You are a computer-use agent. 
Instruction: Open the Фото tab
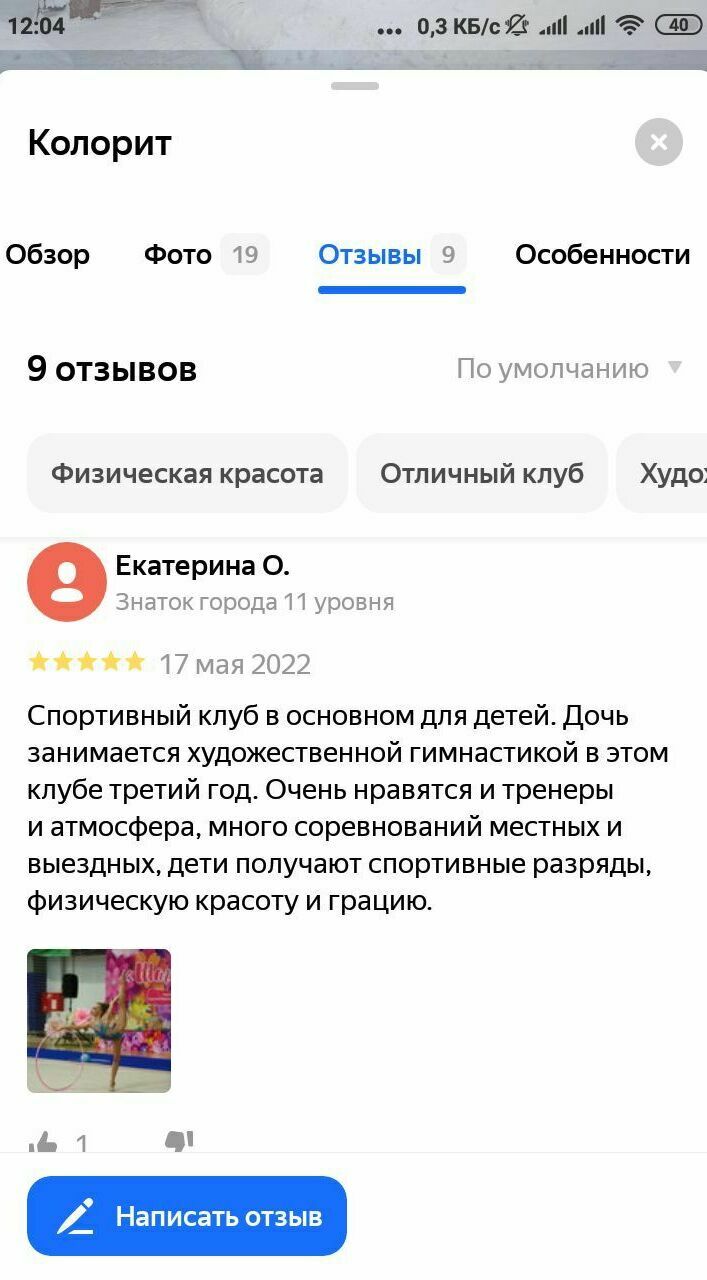pyautogui.click(x=205, y=255)
